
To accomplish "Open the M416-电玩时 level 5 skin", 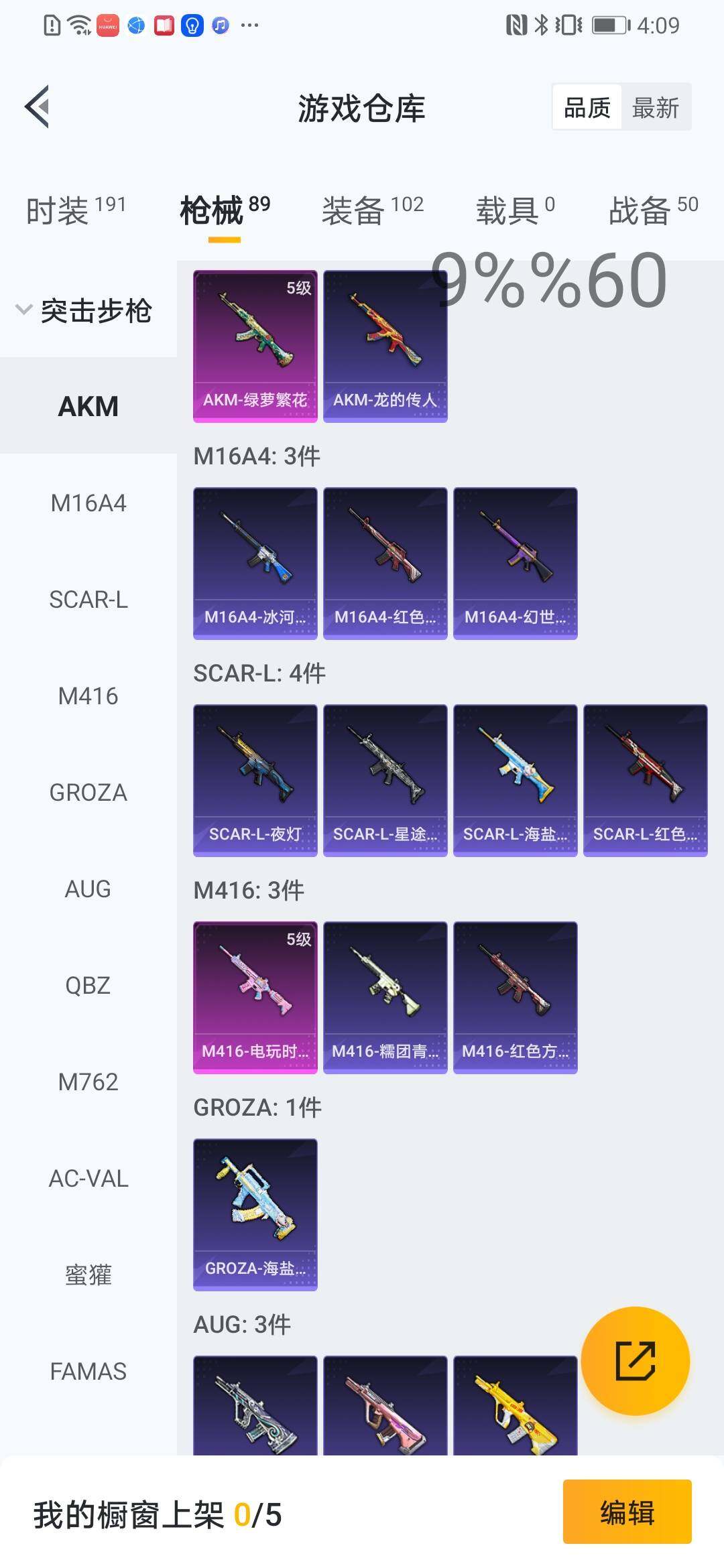I will (255, 998).
